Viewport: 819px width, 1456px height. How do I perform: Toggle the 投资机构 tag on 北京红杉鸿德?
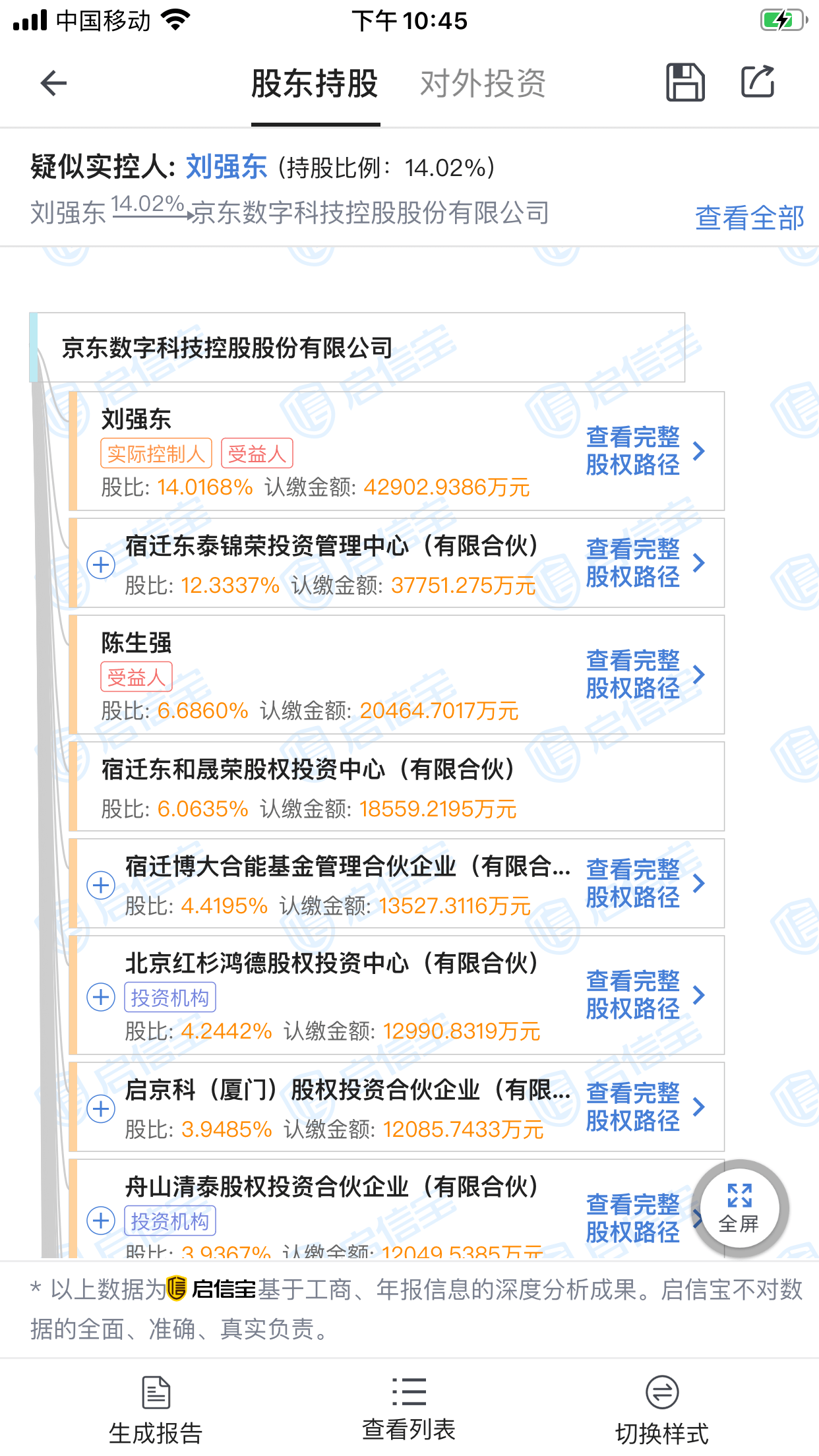click(x=169, y=997)
